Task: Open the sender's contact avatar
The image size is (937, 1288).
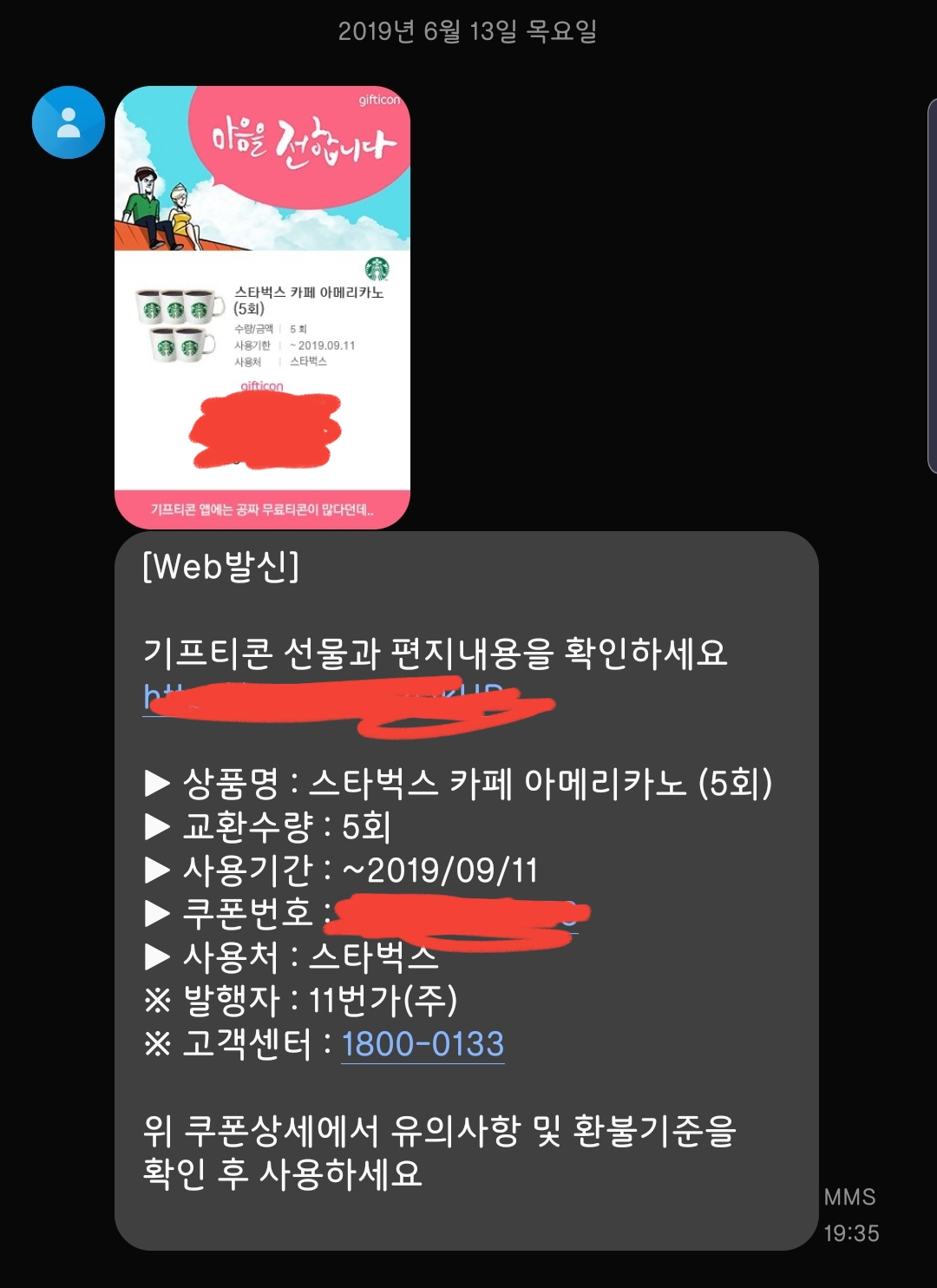Action: 68,122
